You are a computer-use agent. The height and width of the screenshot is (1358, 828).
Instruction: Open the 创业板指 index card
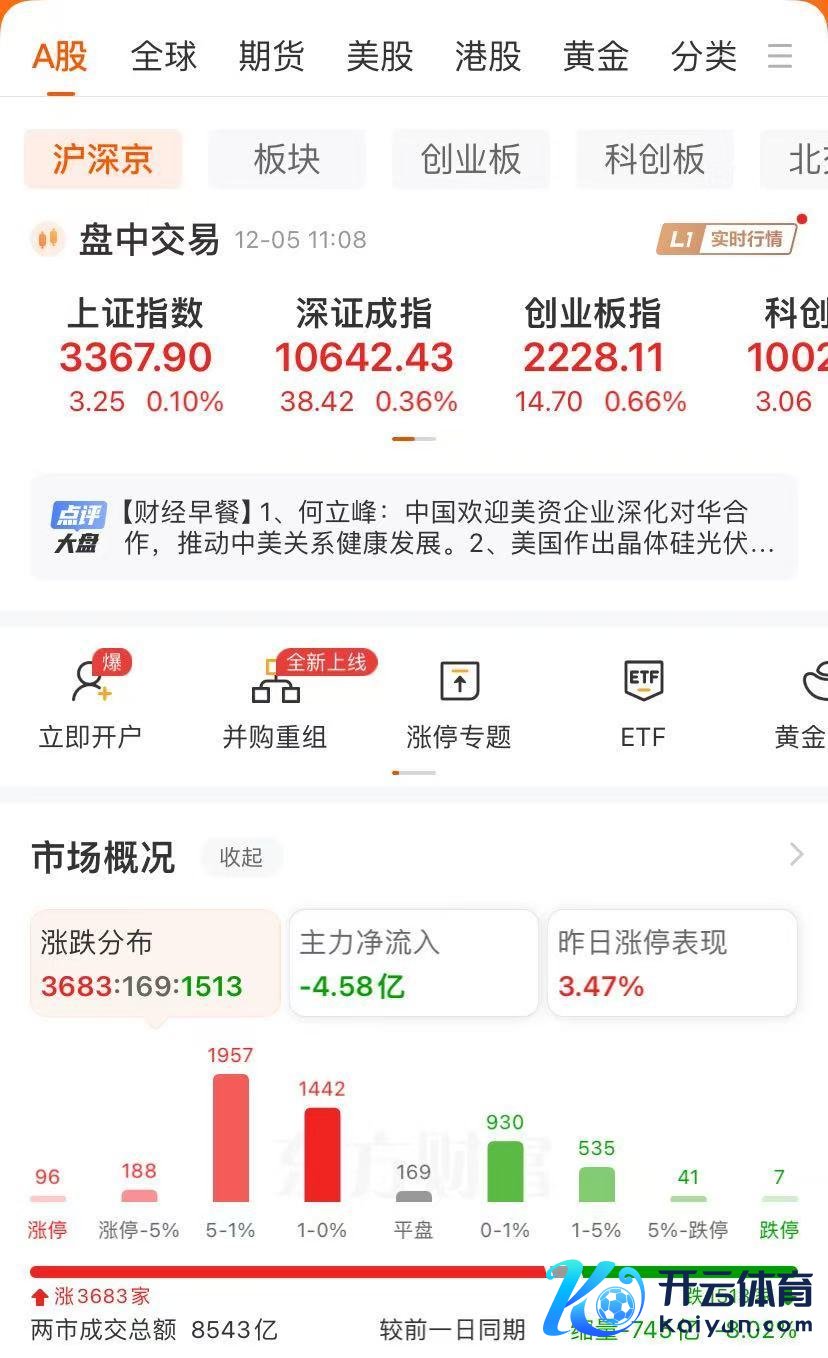click(x=594, y=356)
